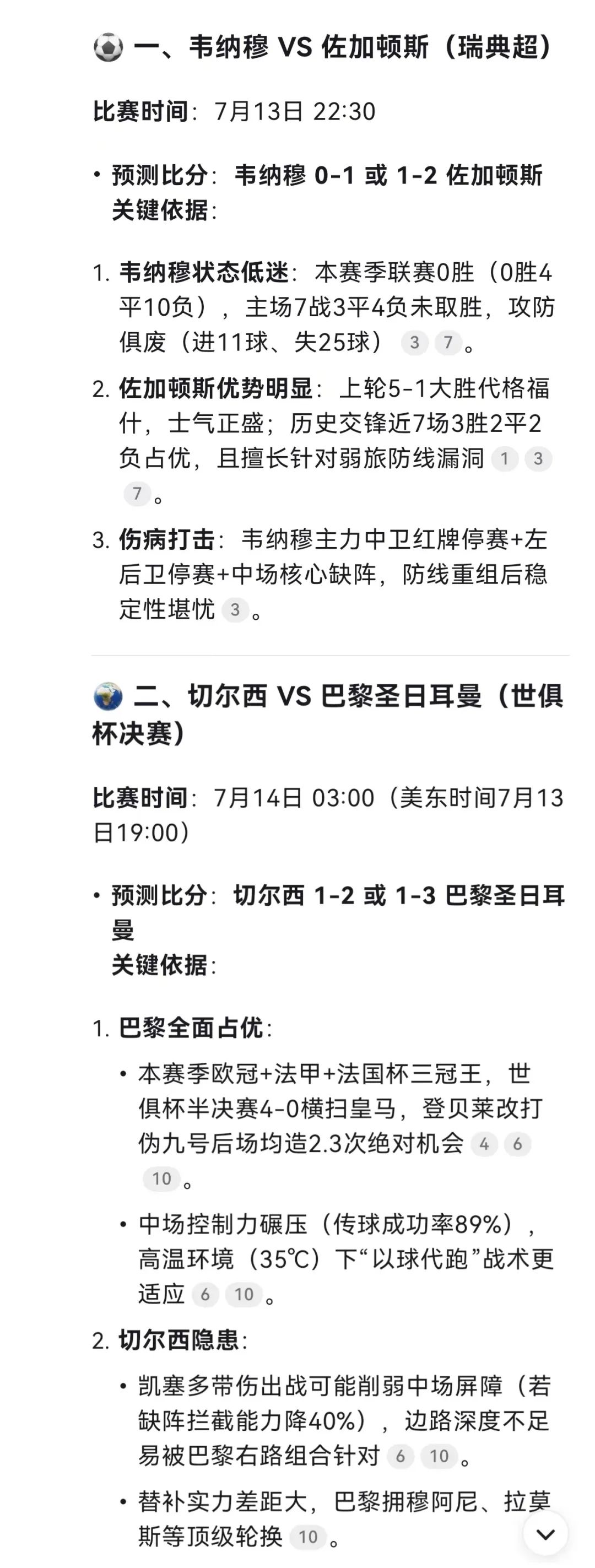The width and height of the screenshot is (595, 1568).
Task: Open citation 4 after 绝对机会
Action: coord(484,1144)
